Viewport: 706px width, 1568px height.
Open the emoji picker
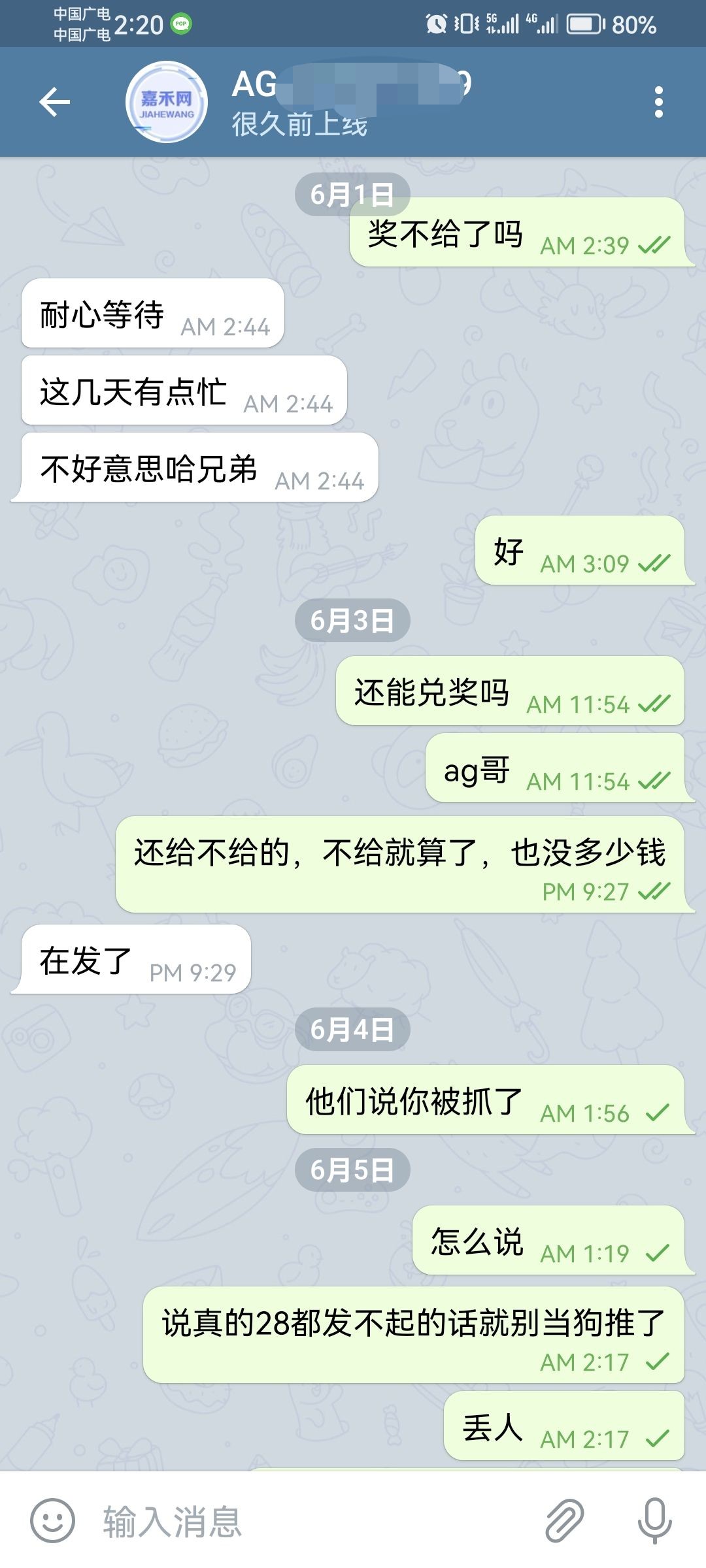(52, 1521)
